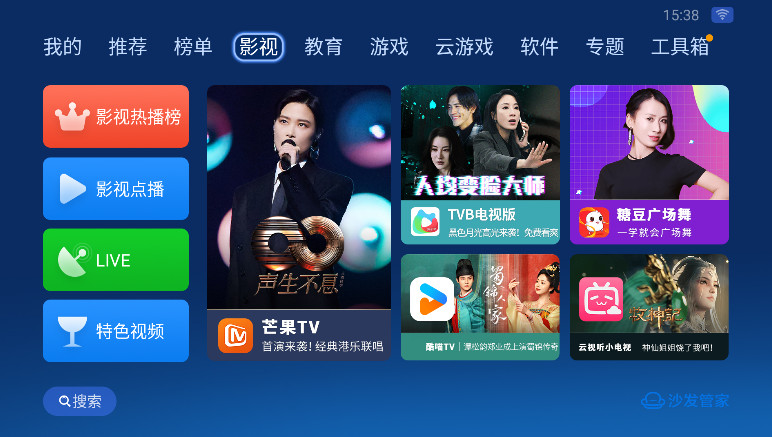Tap the 搜索 search button
Viewport: 772px width, 437px height.
pyautogui.click(x=80, y=401)
